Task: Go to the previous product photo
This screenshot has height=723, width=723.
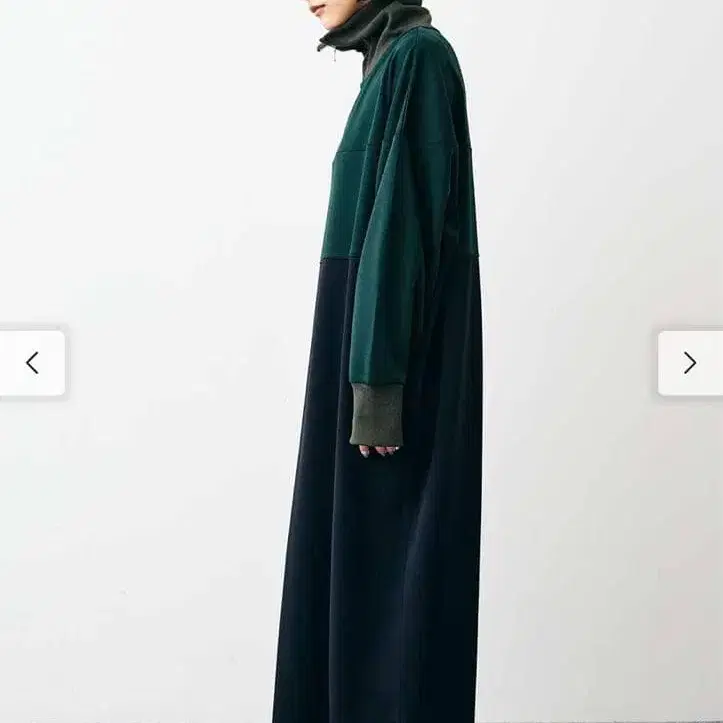Action: click(32, 363)
